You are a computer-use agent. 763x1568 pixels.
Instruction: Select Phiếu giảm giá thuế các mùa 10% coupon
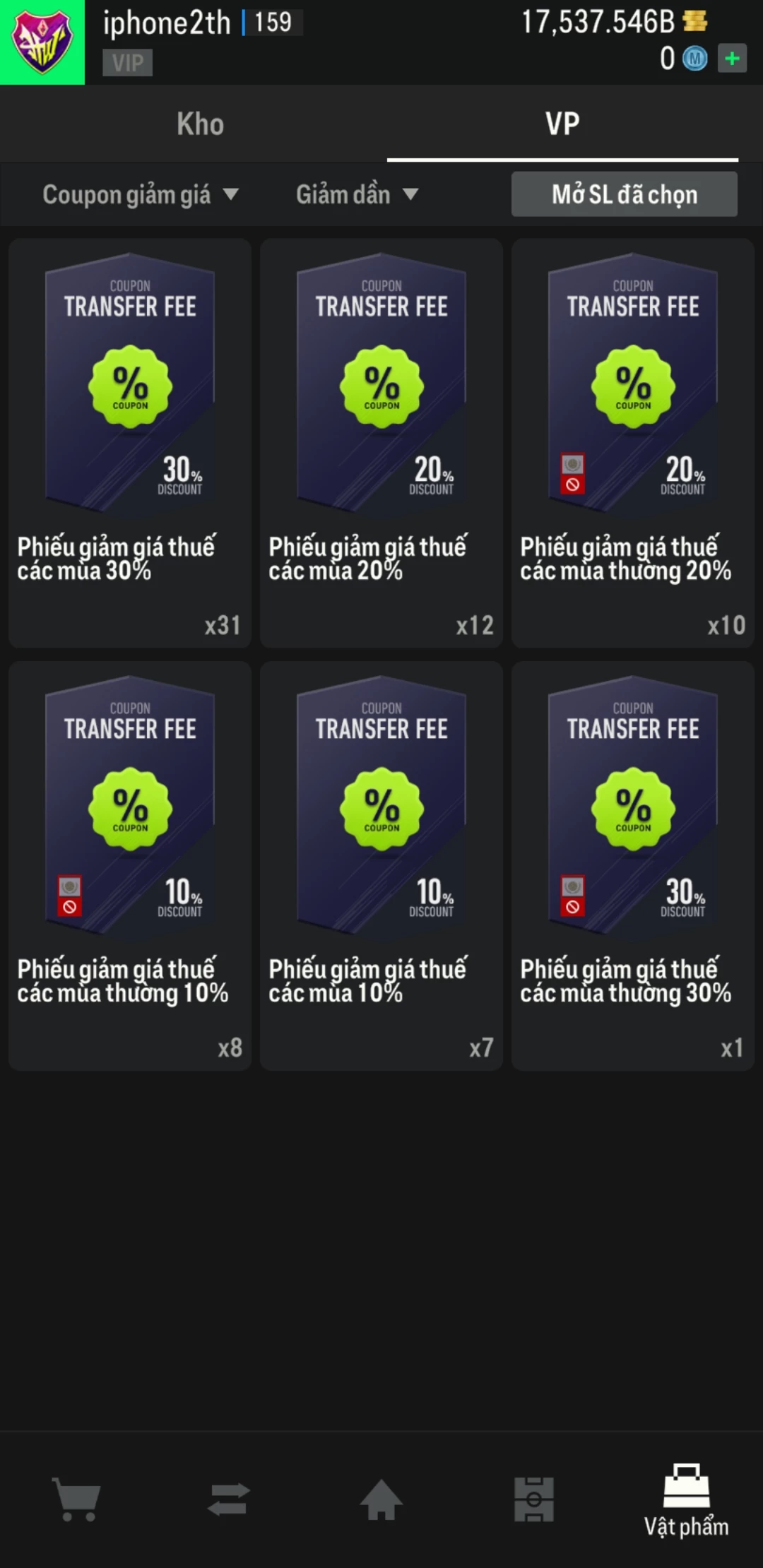(381, 865)
